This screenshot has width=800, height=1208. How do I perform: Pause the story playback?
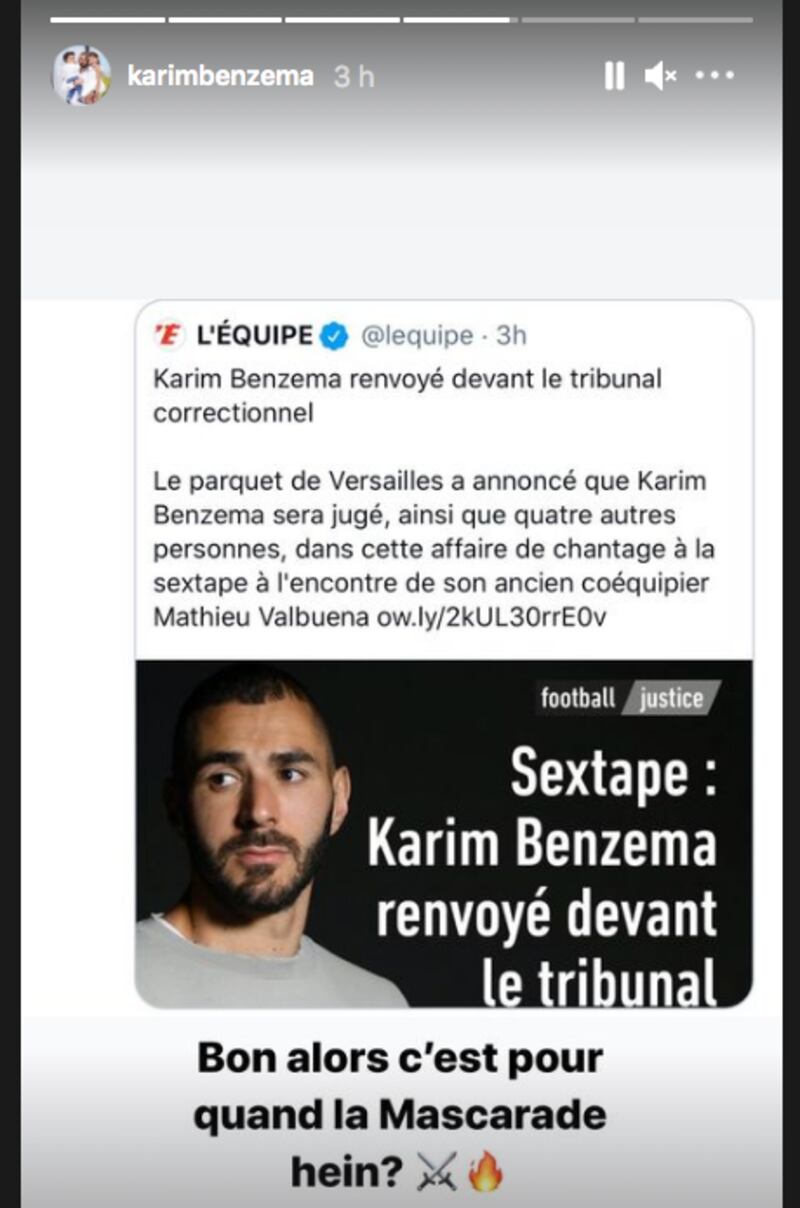[614, 76]
